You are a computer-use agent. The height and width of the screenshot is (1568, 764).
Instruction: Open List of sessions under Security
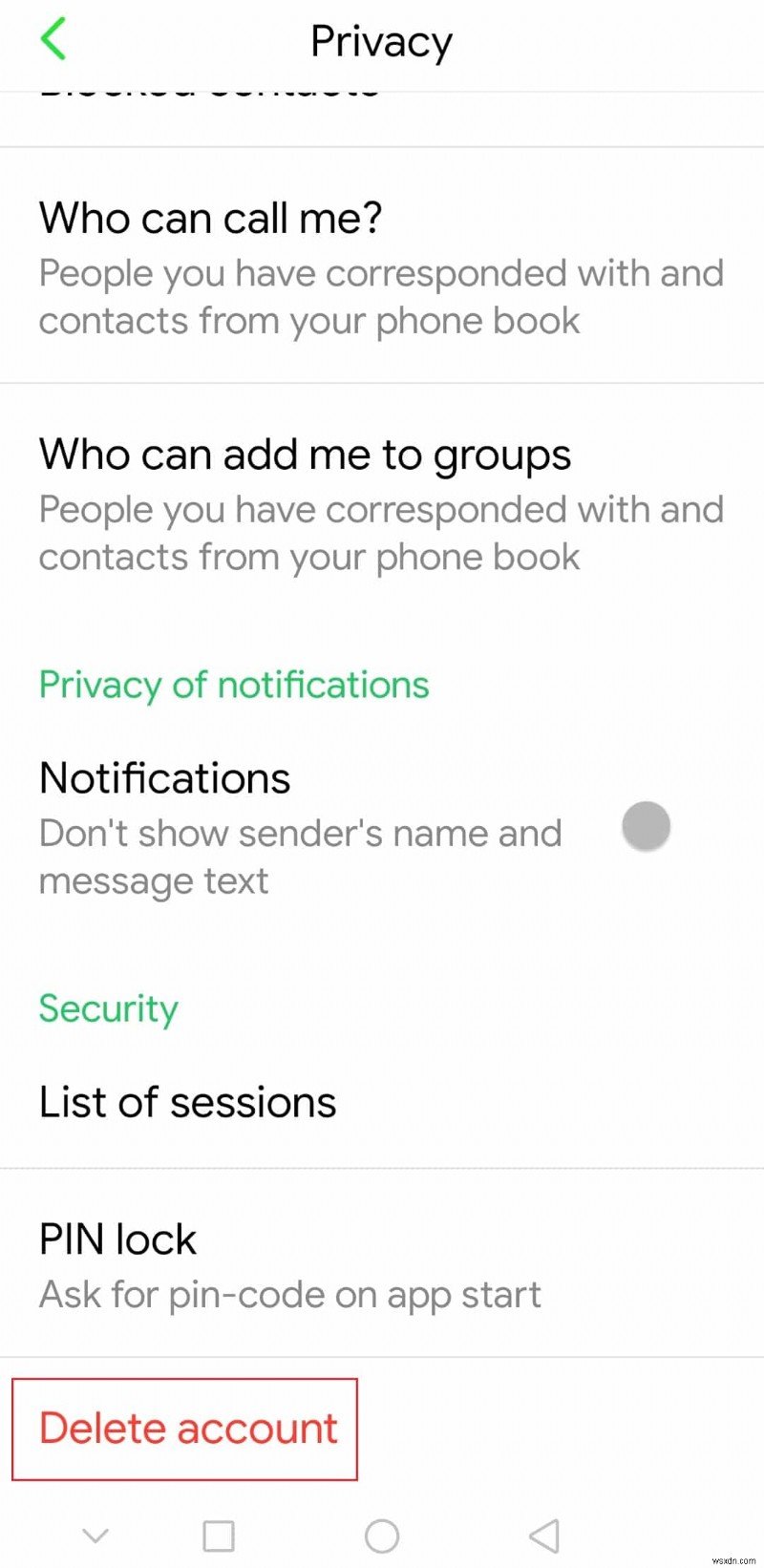[x=187, y=1102]
